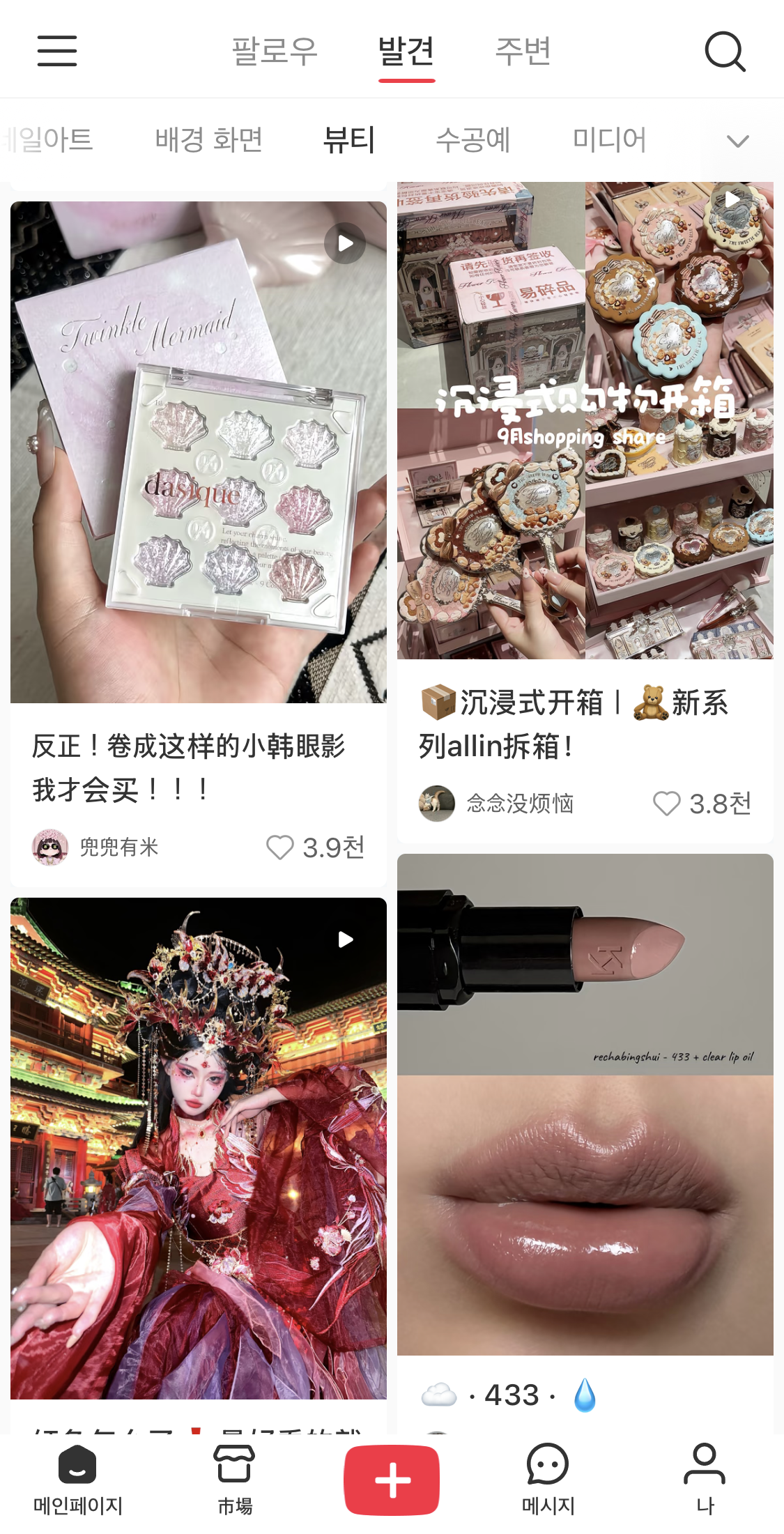This screenshot has height=1534, width=784.
Task: Open the 沉浸式开箱 unboxing post
Action: click(585, 420)
